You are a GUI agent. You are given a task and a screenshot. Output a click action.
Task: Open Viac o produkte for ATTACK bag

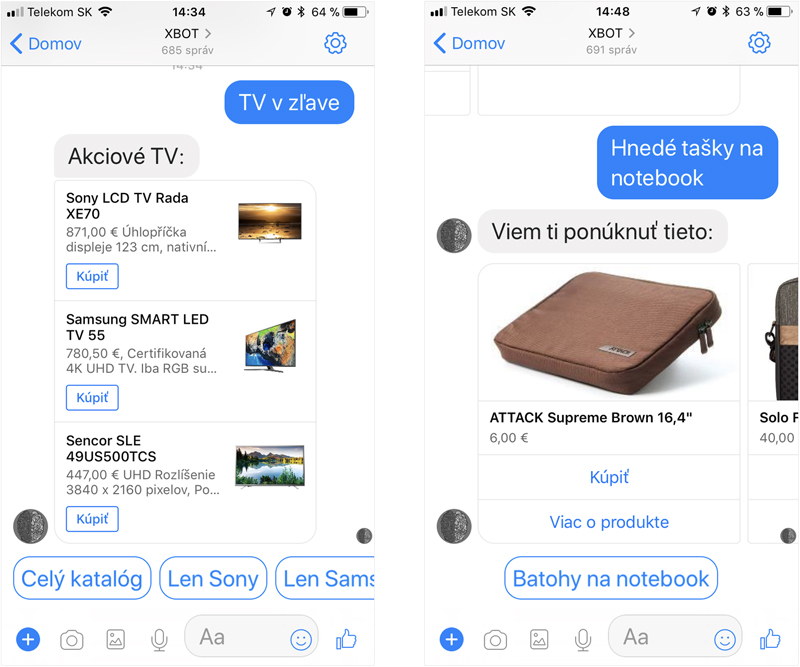[609, 522]
